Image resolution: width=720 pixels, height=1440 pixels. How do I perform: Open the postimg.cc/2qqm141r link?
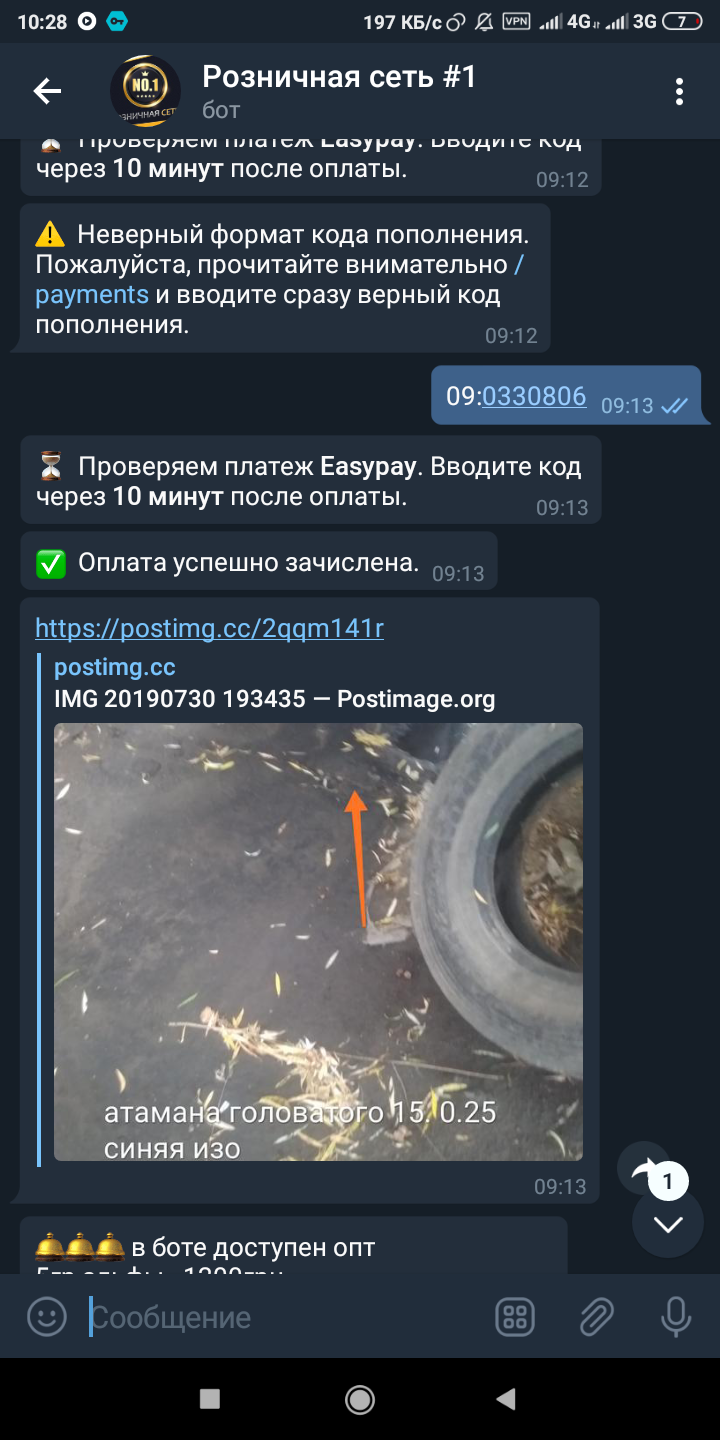tap(209, 628)
